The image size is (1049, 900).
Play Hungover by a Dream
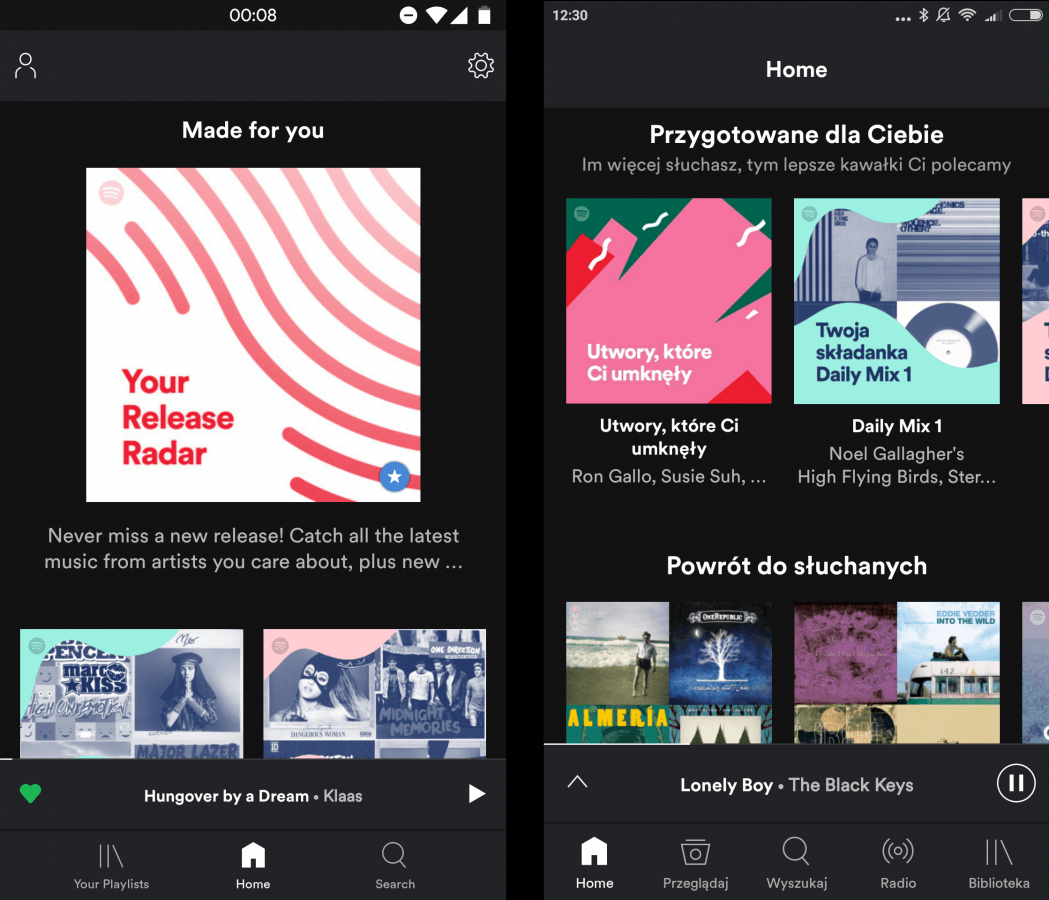coord(477,794)
